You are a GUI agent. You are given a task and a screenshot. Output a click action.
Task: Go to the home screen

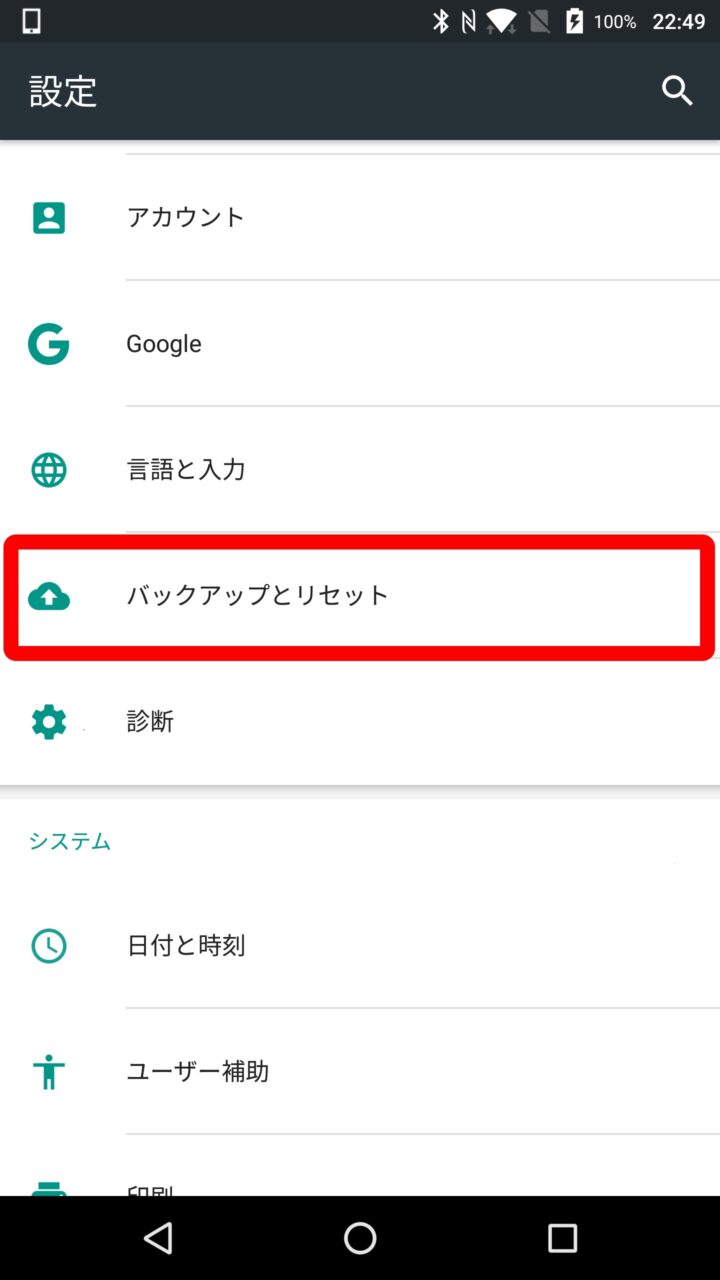(360, 1238)
